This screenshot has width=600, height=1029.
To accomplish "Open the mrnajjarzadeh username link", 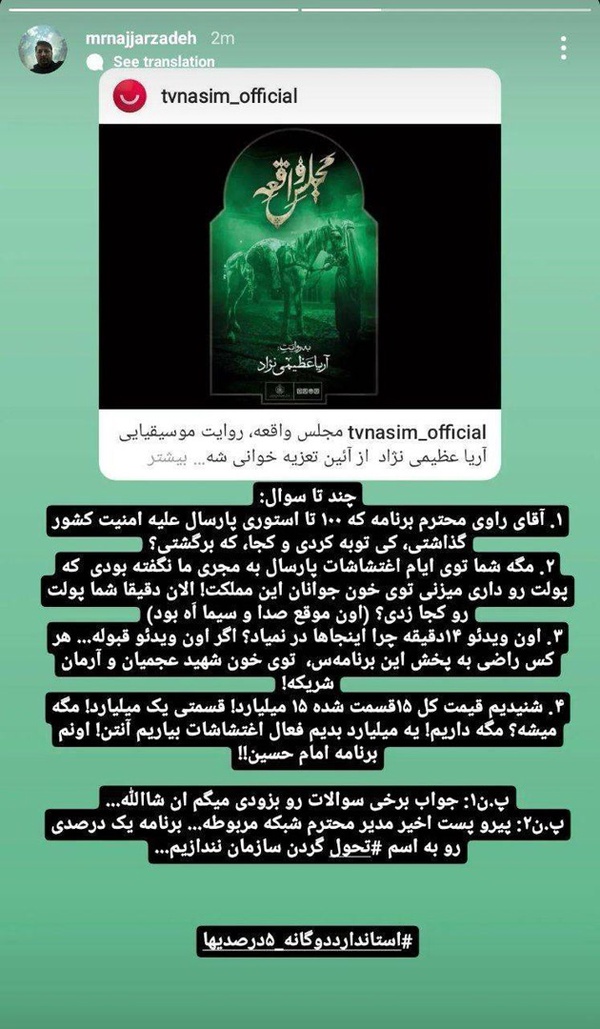I will click(141, 39).
